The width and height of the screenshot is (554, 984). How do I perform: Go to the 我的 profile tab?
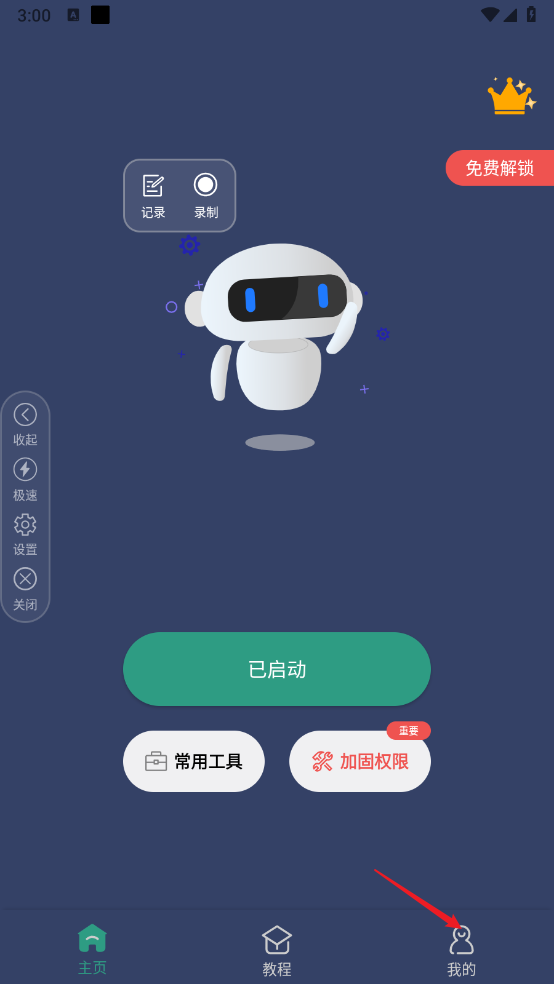[462, 951]
